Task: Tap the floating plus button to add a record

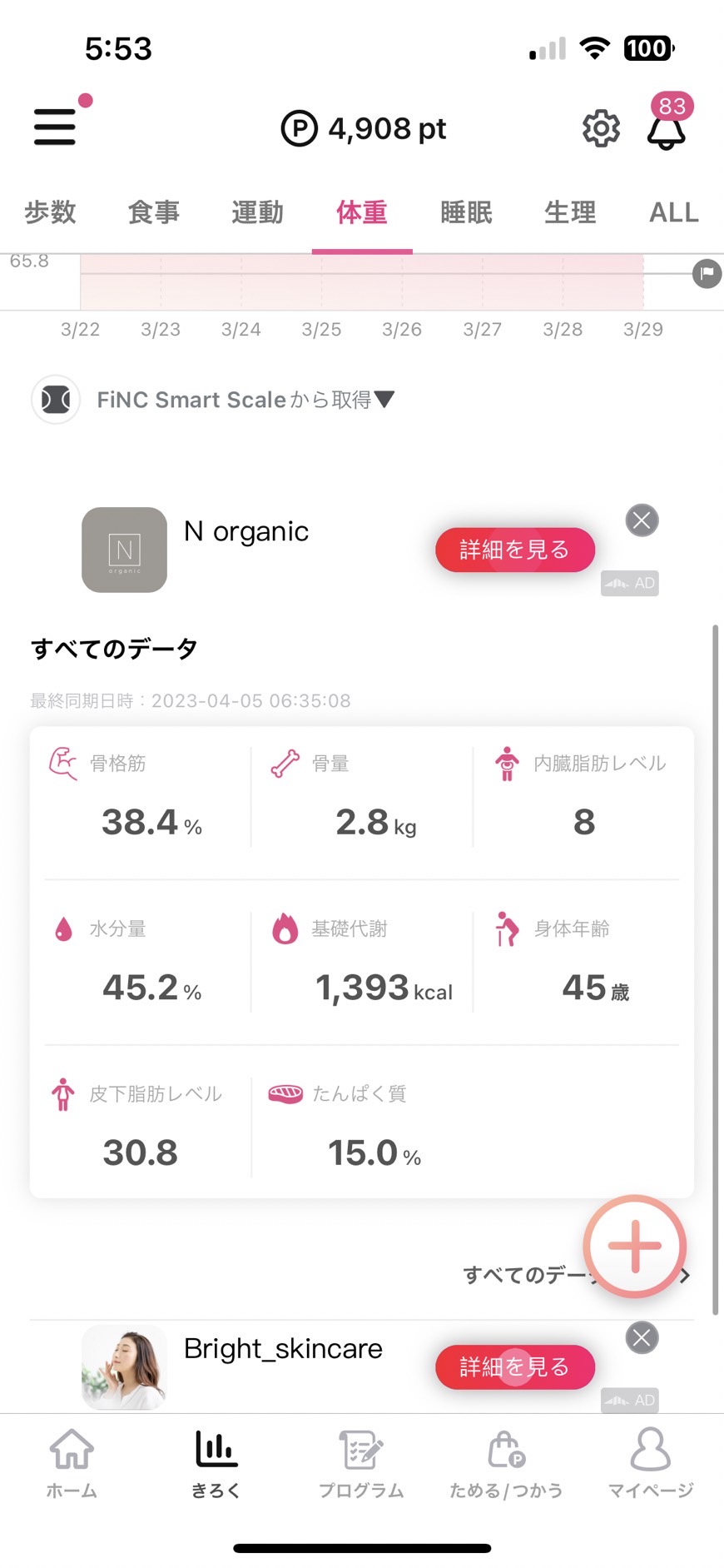Action: [x=635, y=1247]
